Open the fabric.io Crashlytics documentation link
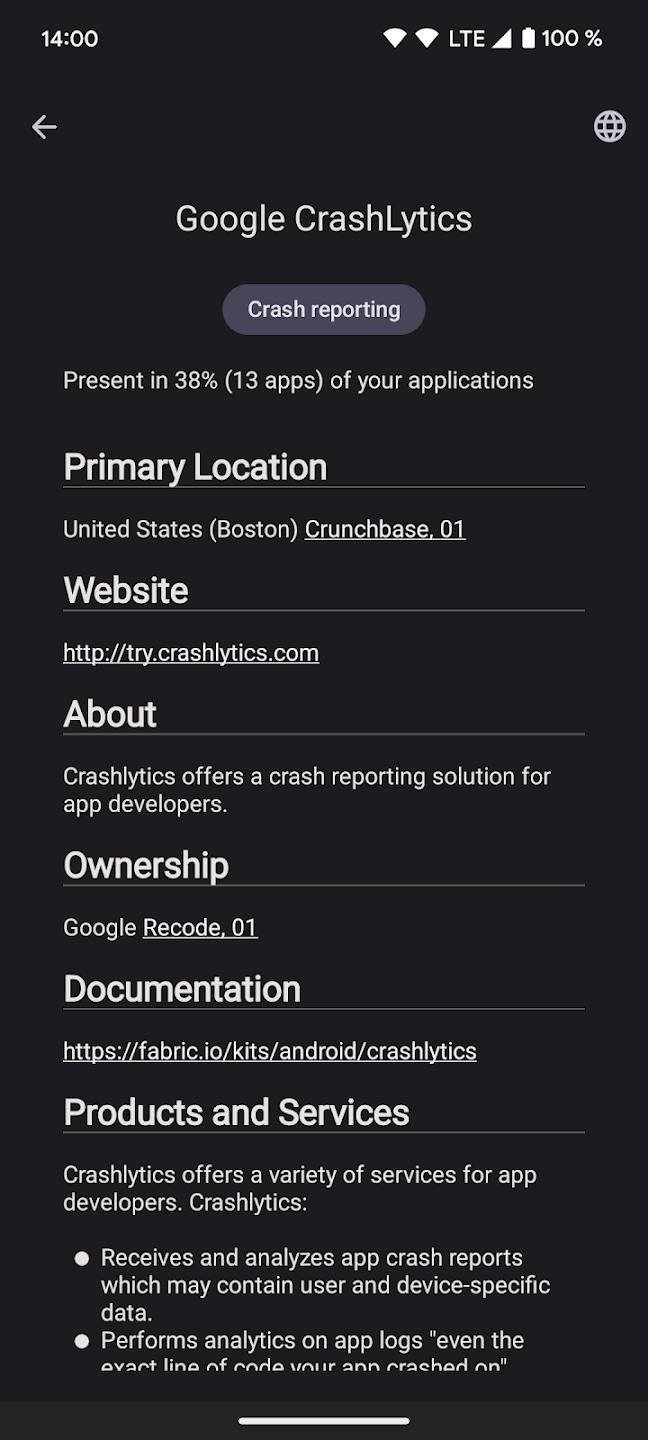Image resolution: width=648 pixels, height=1440 pixels. coord(270,1051)
